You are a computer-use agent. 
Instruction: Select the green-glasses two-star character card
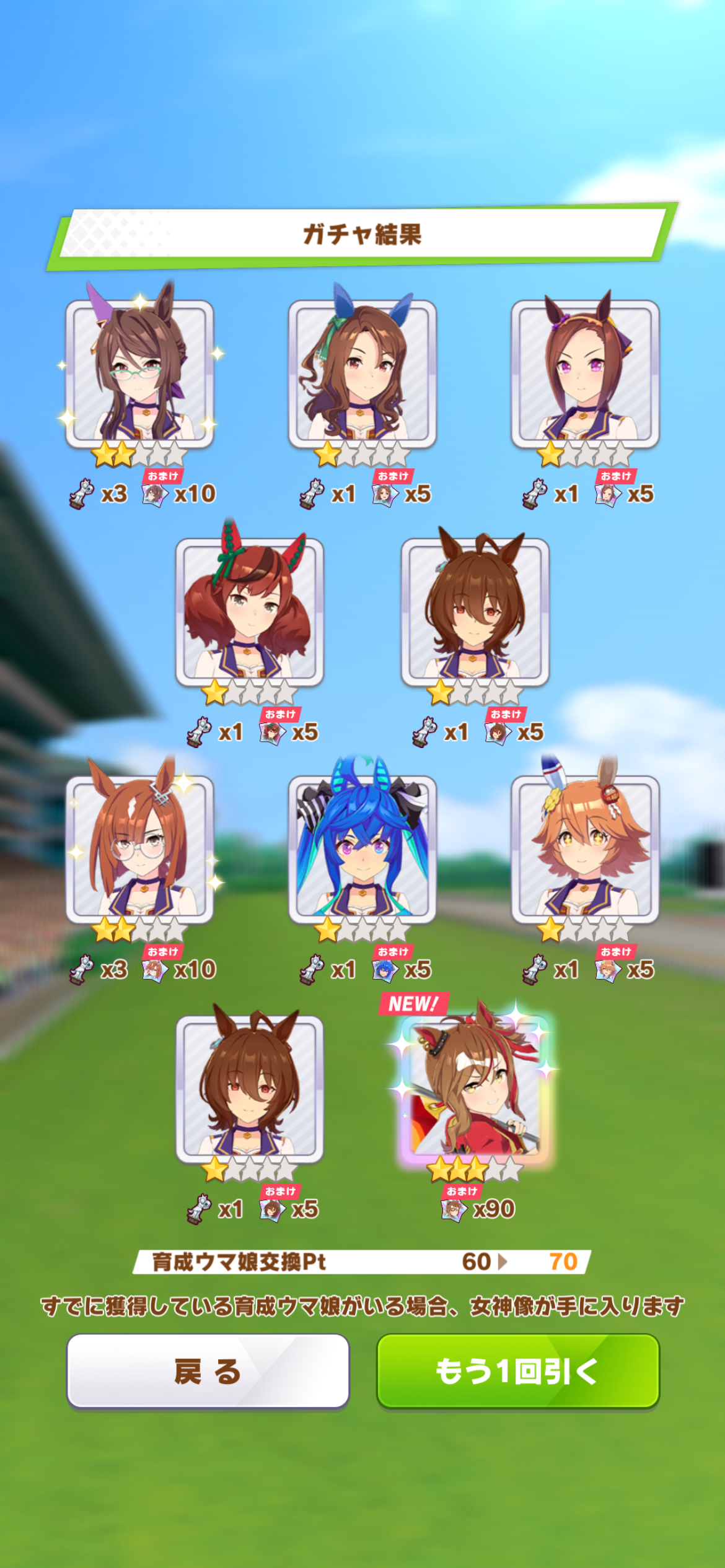140,374
